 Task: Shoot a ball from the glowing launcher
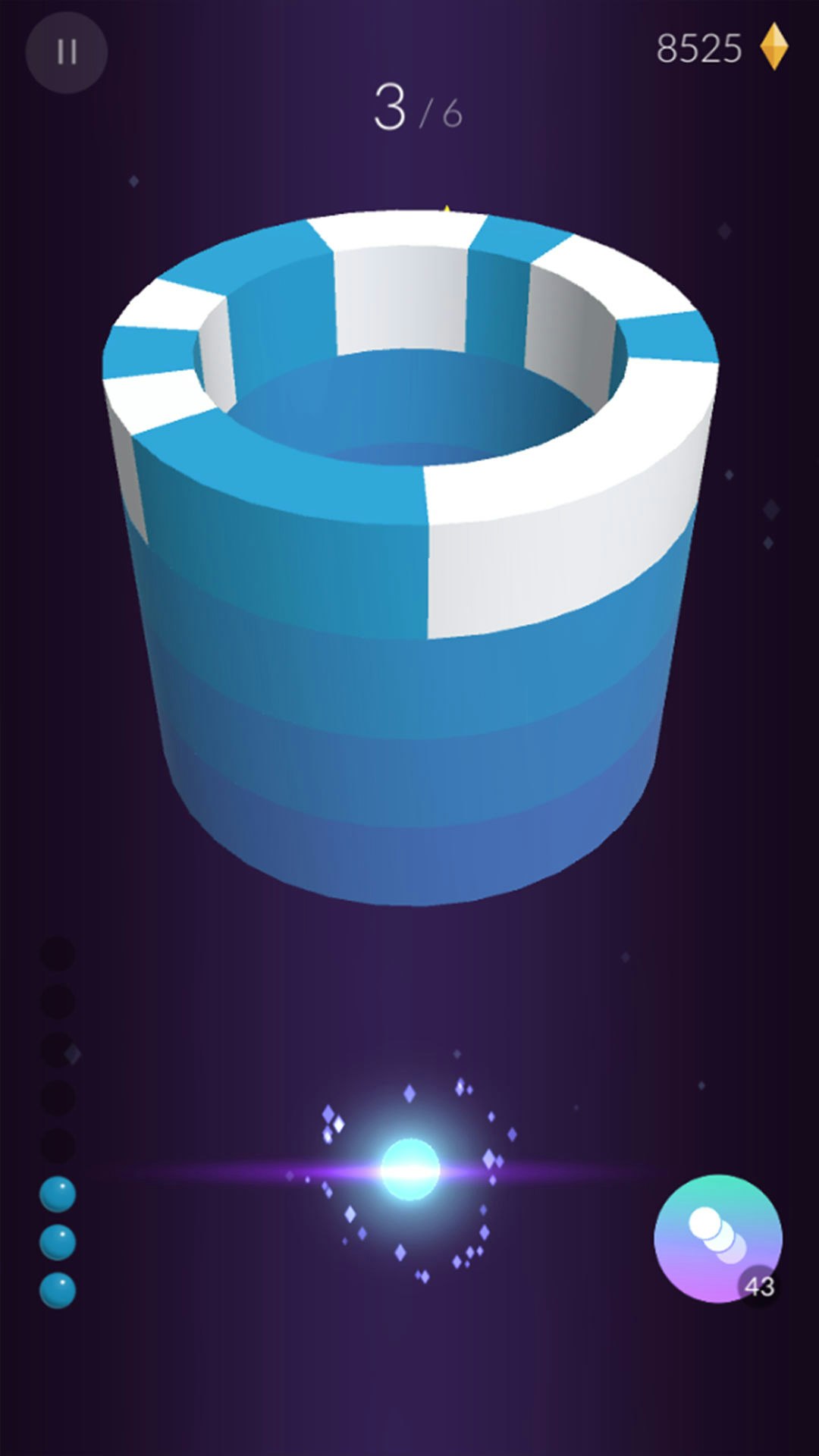409,1169
